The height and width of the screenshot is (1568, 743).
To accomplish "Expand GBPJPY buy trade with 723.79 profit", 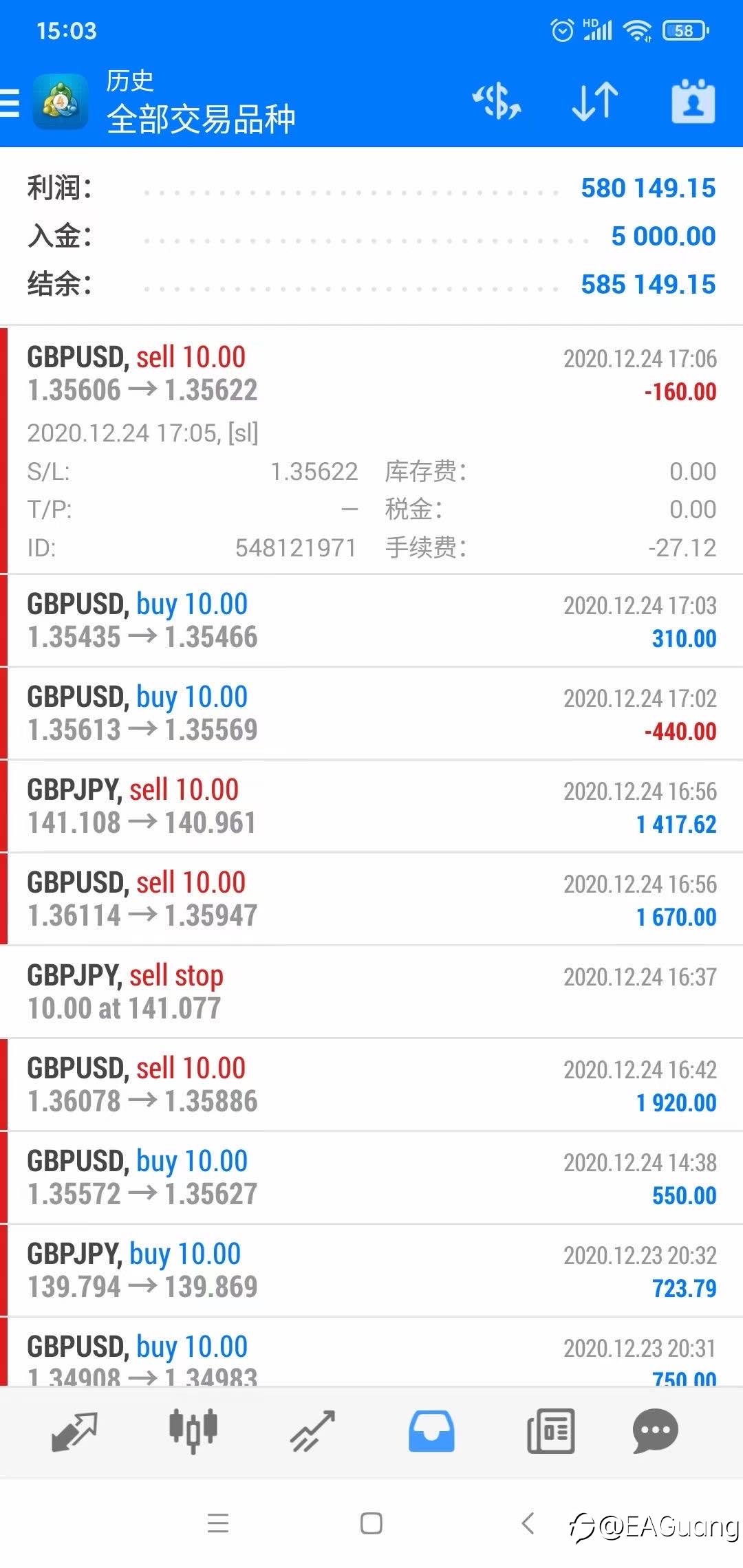I will click(371, 1270).
